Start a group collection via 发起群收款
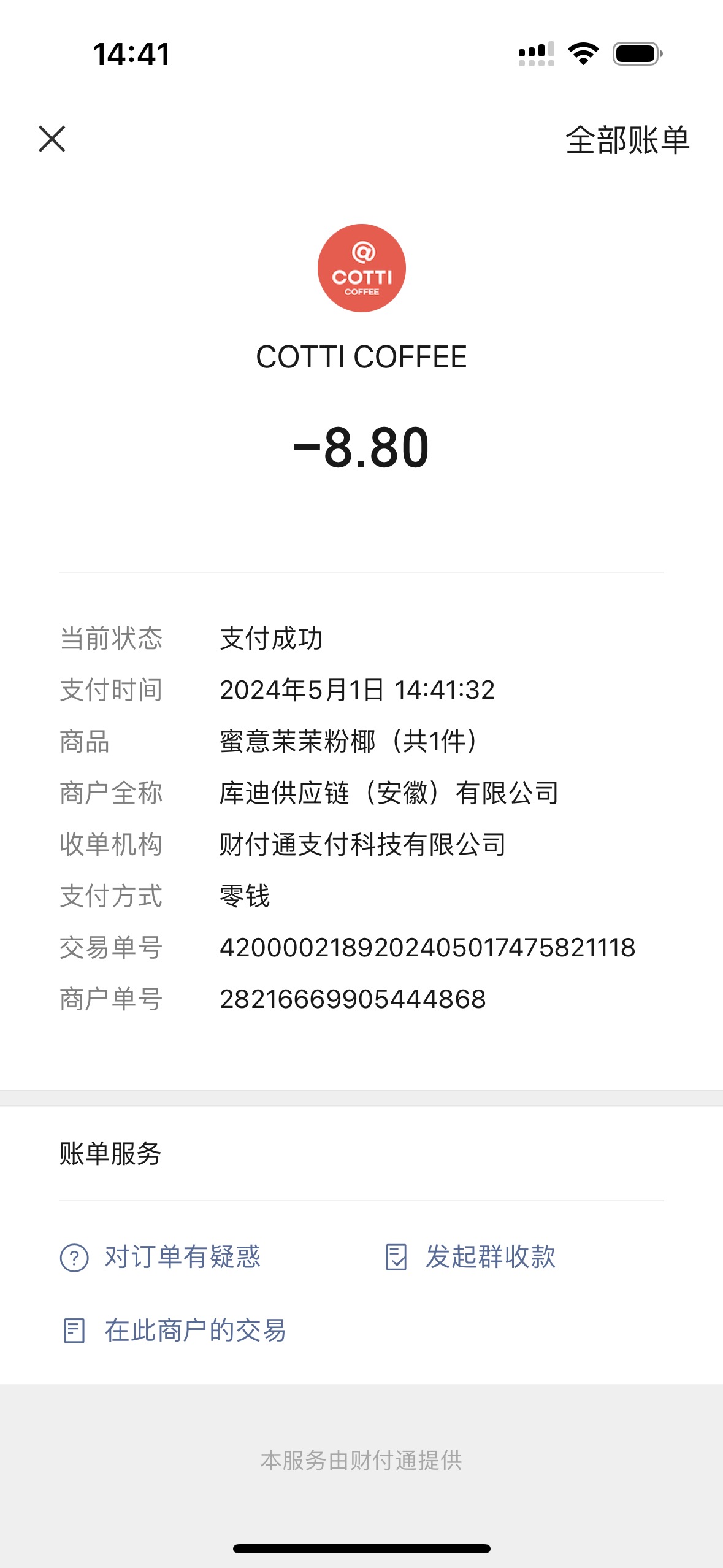The width and height of the screenshot is (723, 1568). tap(470, 1257)
